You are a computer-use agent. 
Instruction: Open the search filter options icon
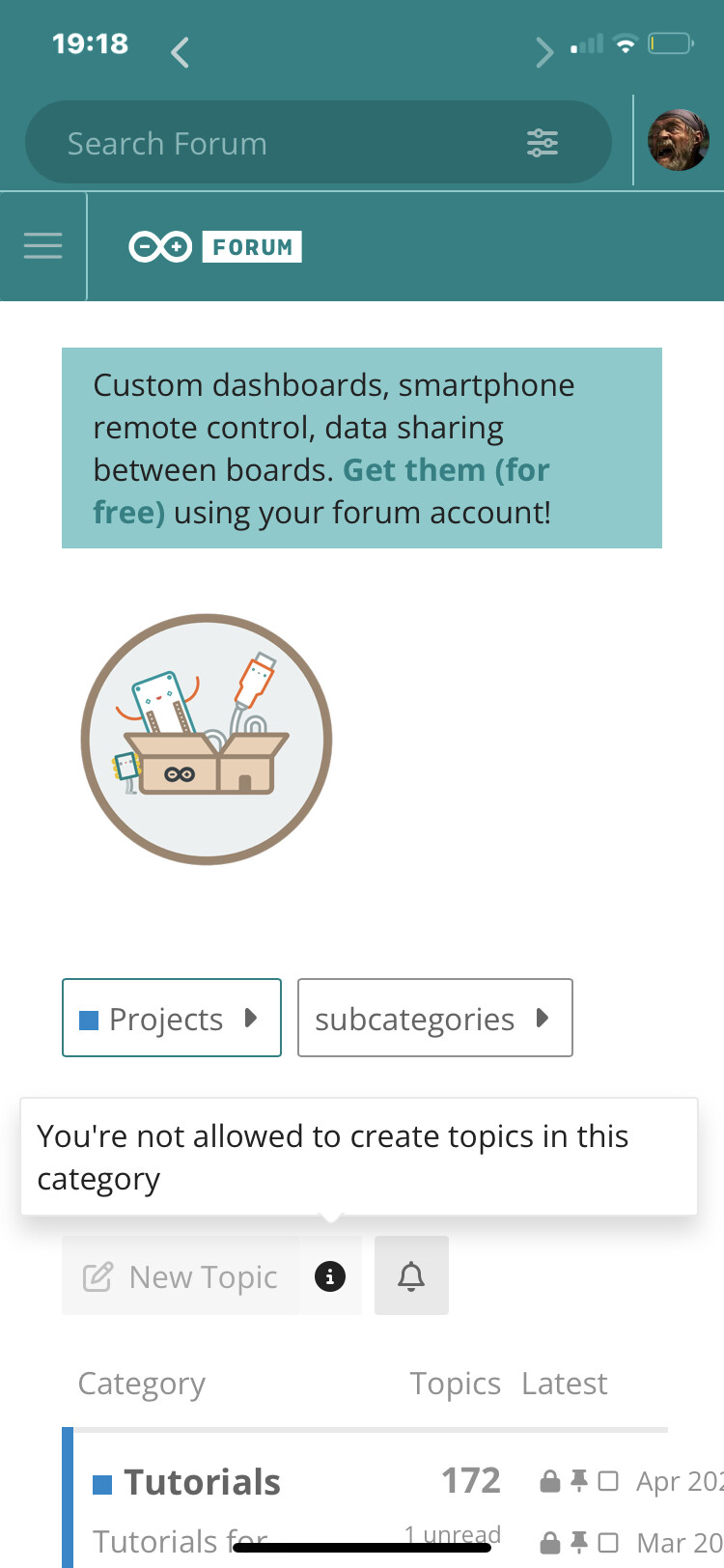[543, 143]
